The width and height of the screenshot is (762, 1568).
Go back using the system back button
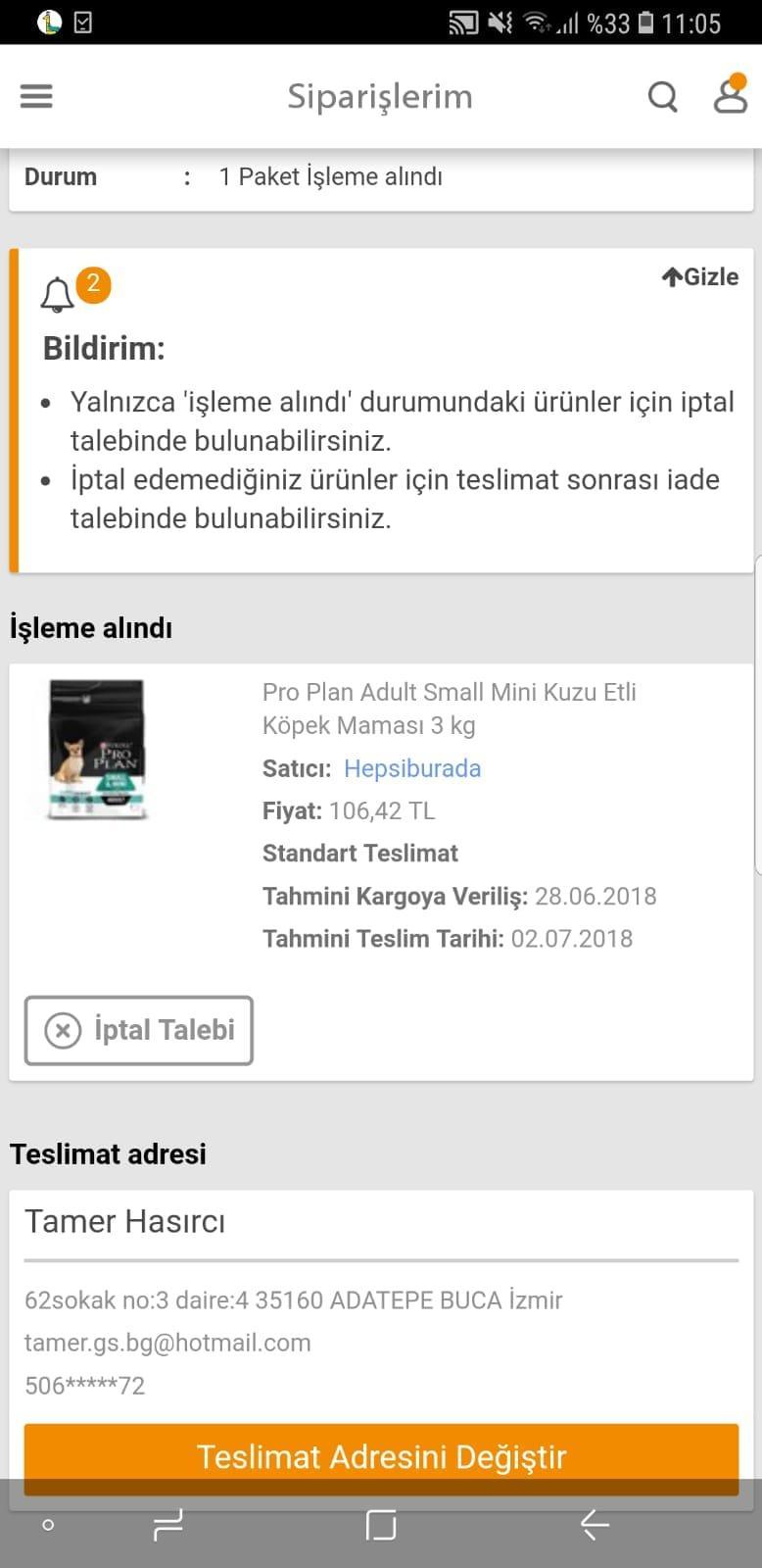click(x=595, y=1524)
